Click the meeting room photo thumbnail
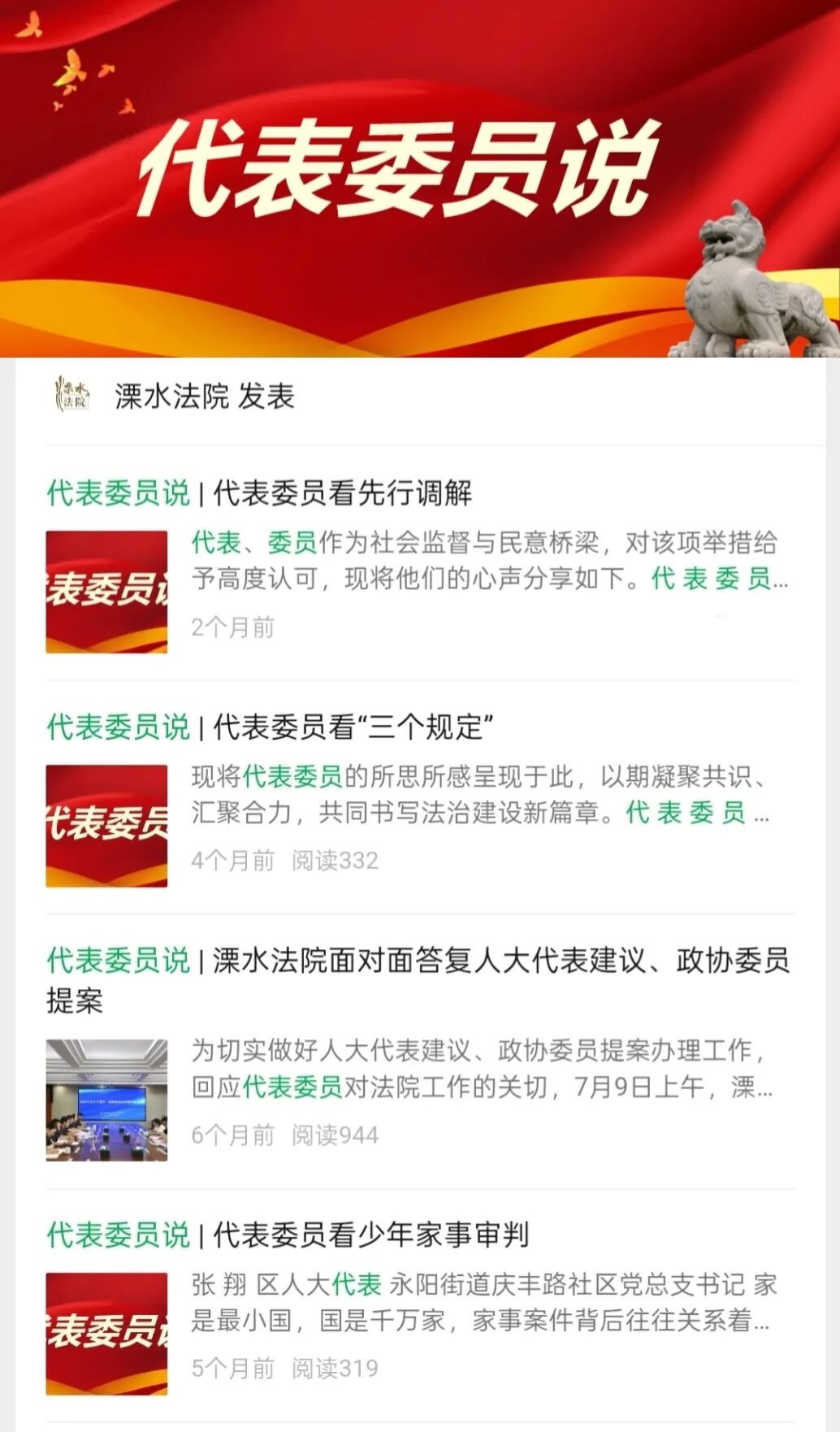This screenshot has width=840, height=1432. click(106, 1097)
